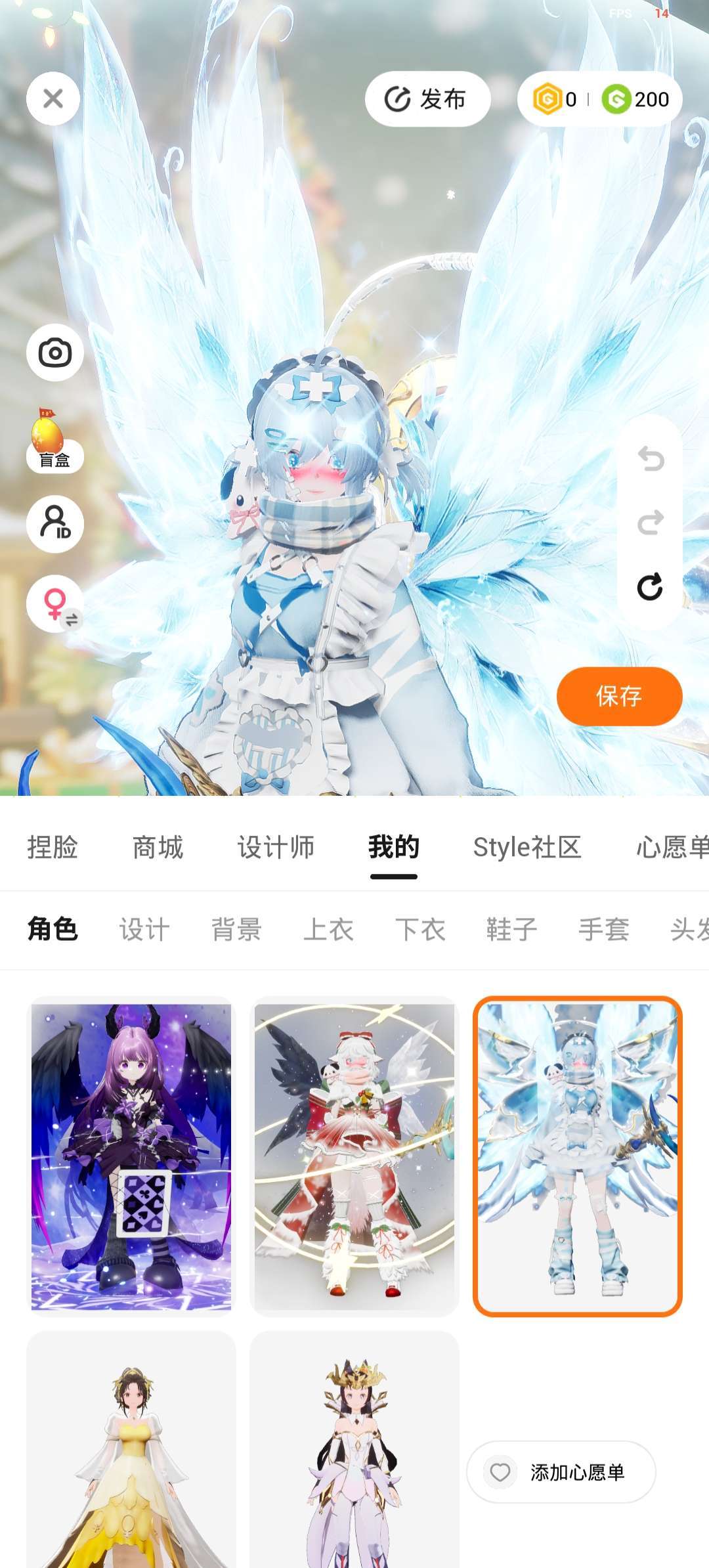Open the 设计师 tab
Screen dimensions: 709x1568
(x=276, y=848)
